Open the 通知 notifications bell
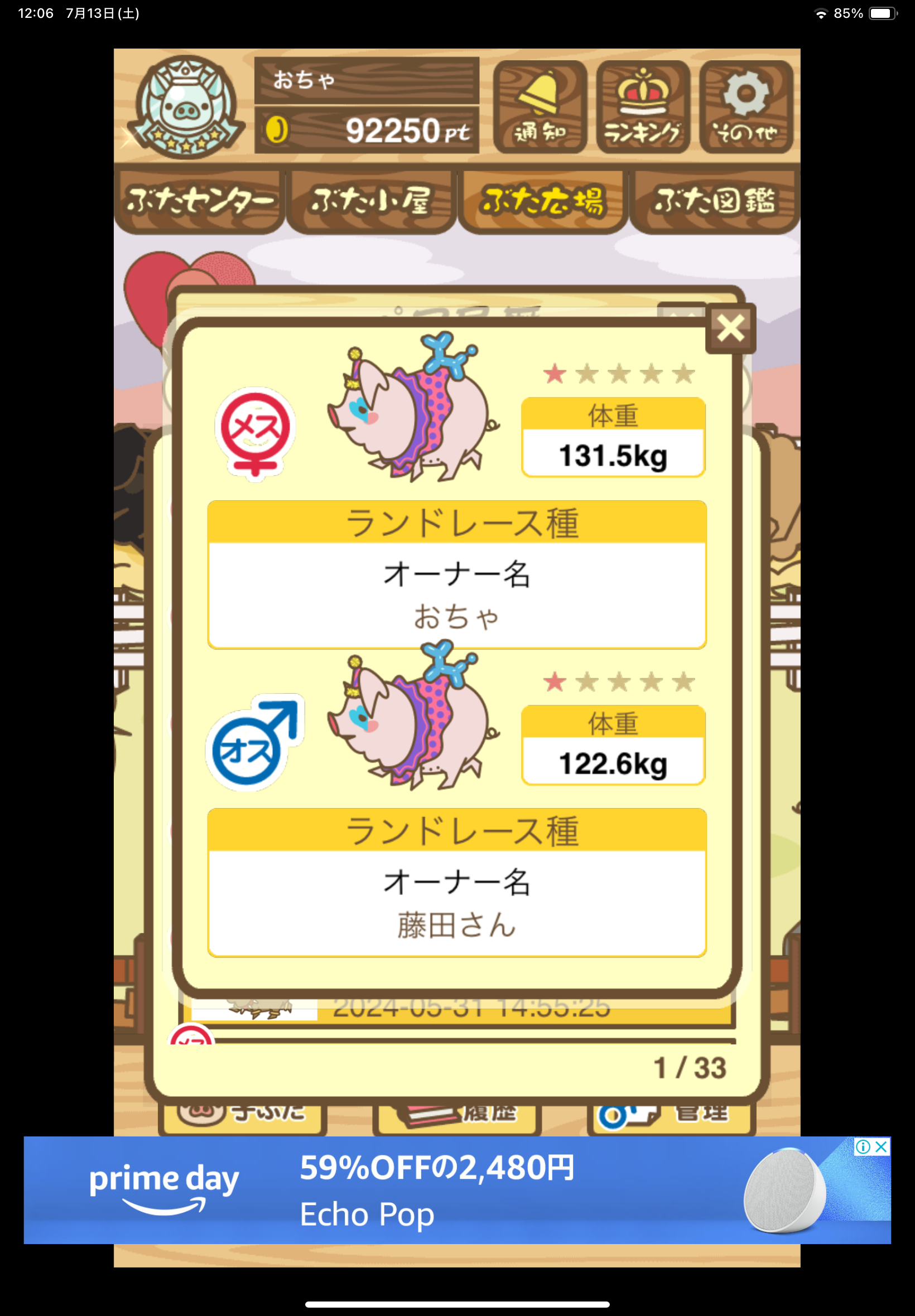The image size is (915, 1316). tap(540, 107)
